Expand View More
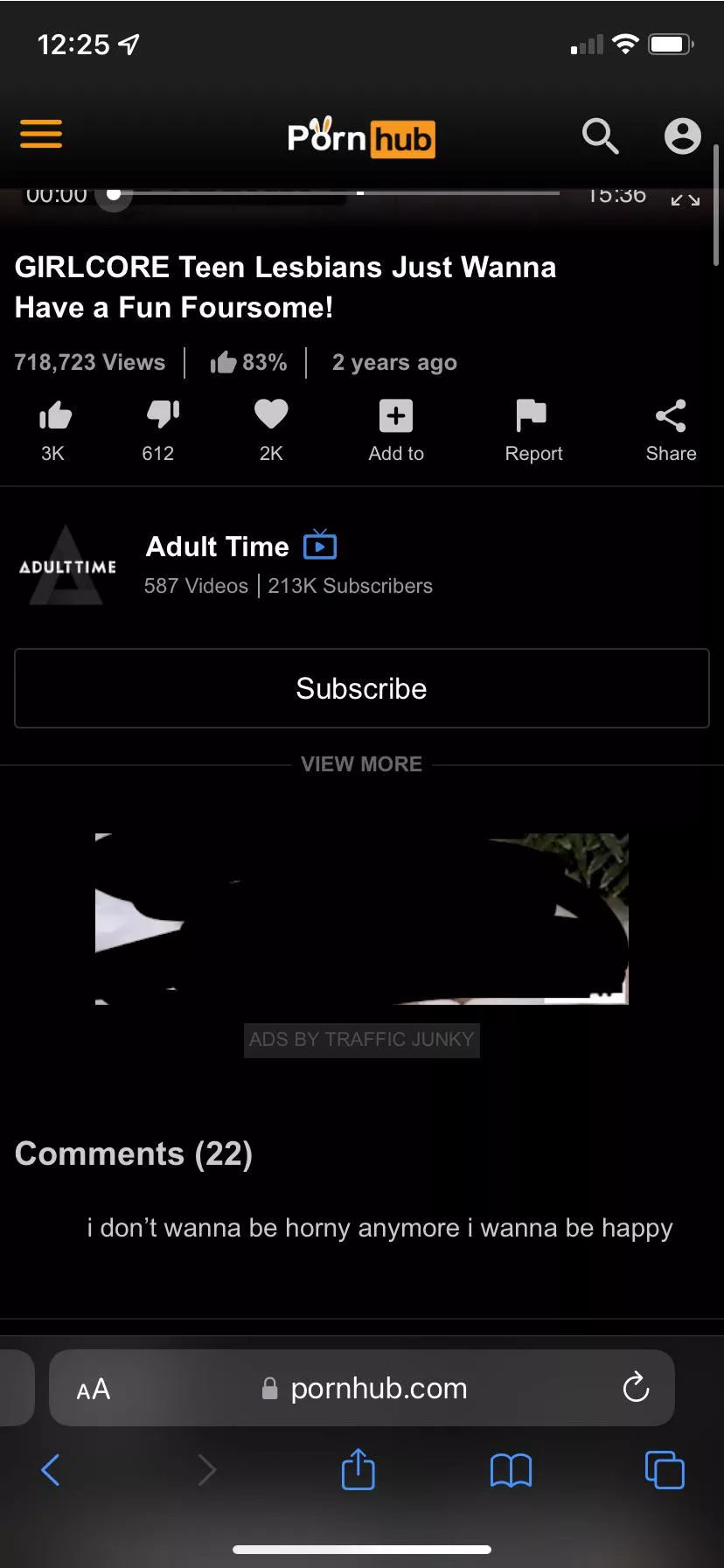Viewport: 724px width, 1568px height. [361, 764]
